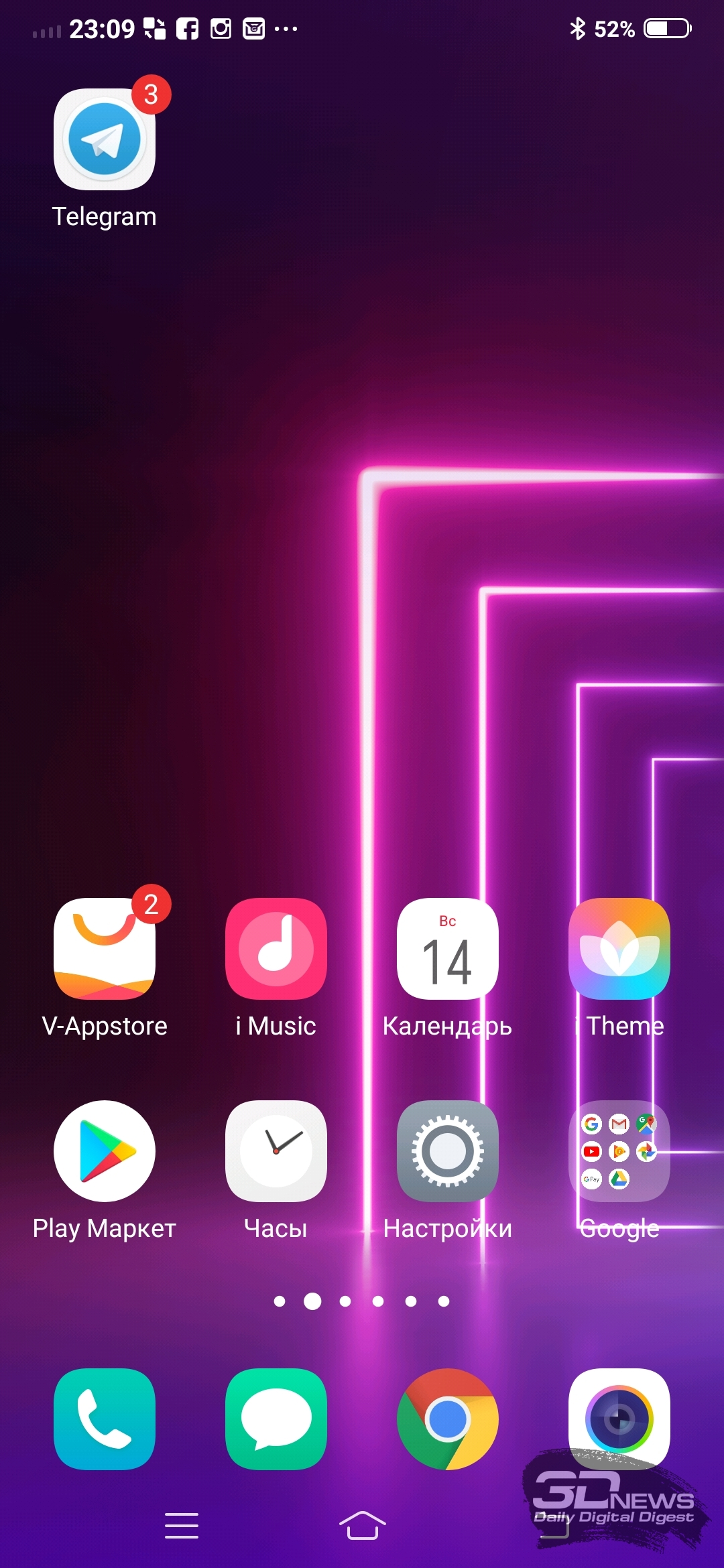This screenshot has height=1568, width=724.
Task: Open the messages app in the dock
Action: coord(276,1419)
